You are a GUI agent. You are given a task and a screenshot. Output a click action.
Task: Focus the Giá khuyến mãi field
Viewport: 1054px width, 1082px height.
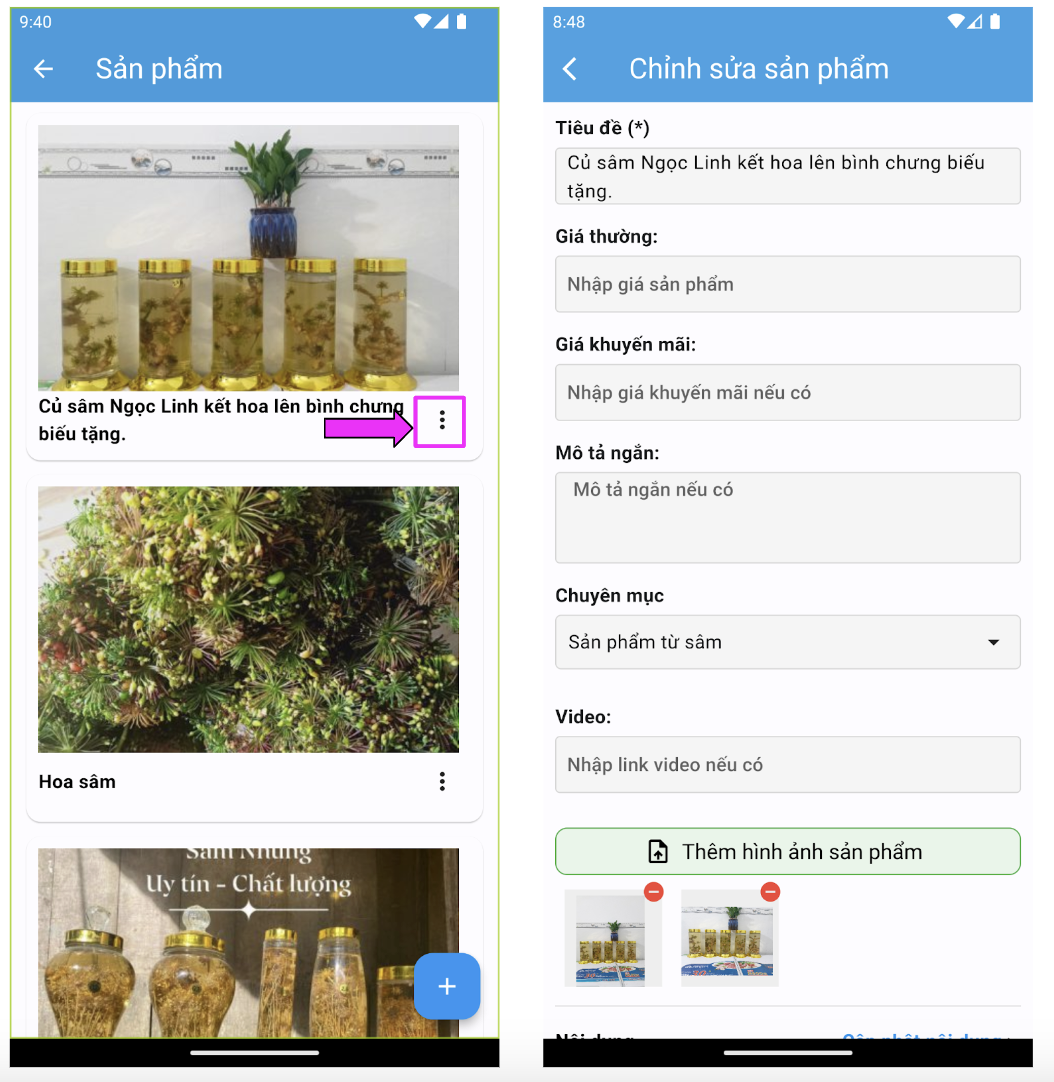coord(787,392)
